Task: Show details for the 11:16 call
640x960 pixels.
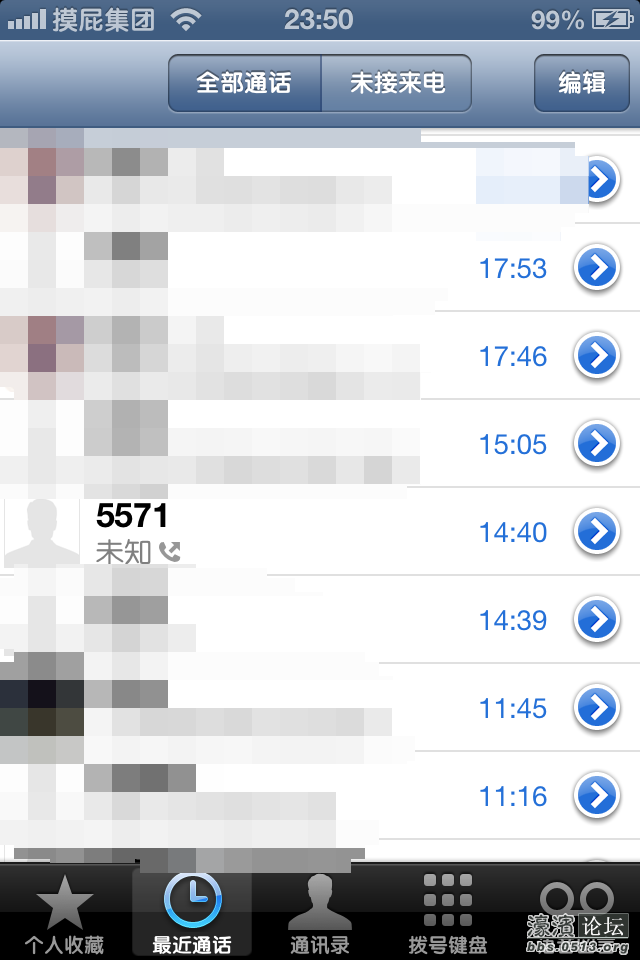Action: tap(597, 796)
